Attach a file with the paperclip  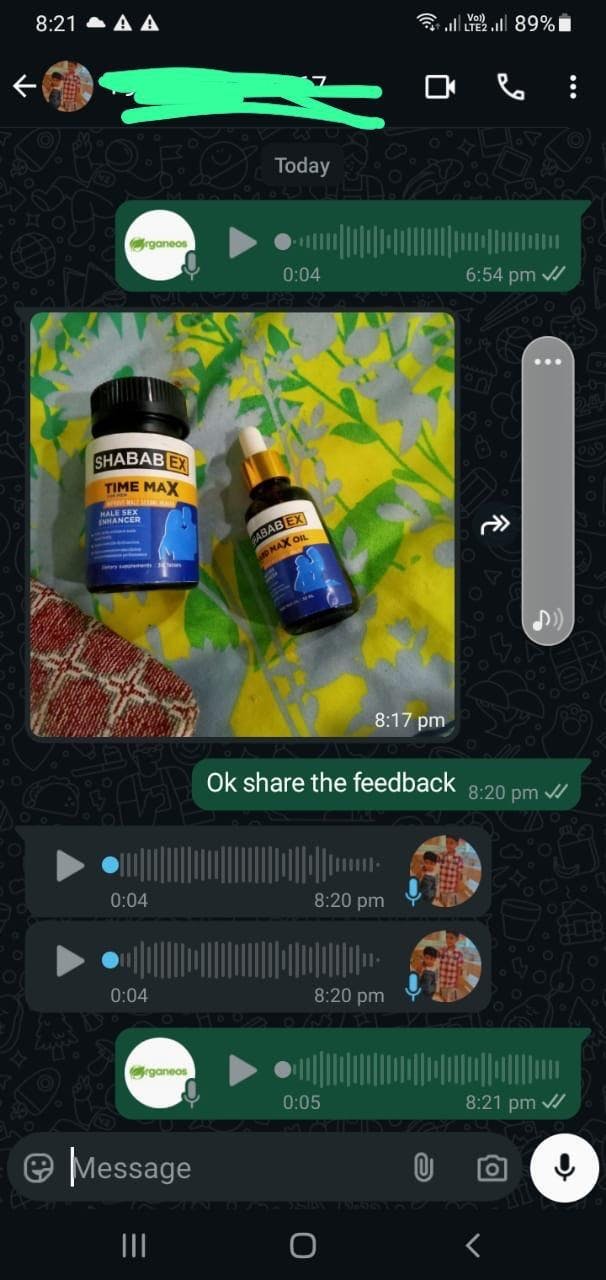click(424, 1167)
